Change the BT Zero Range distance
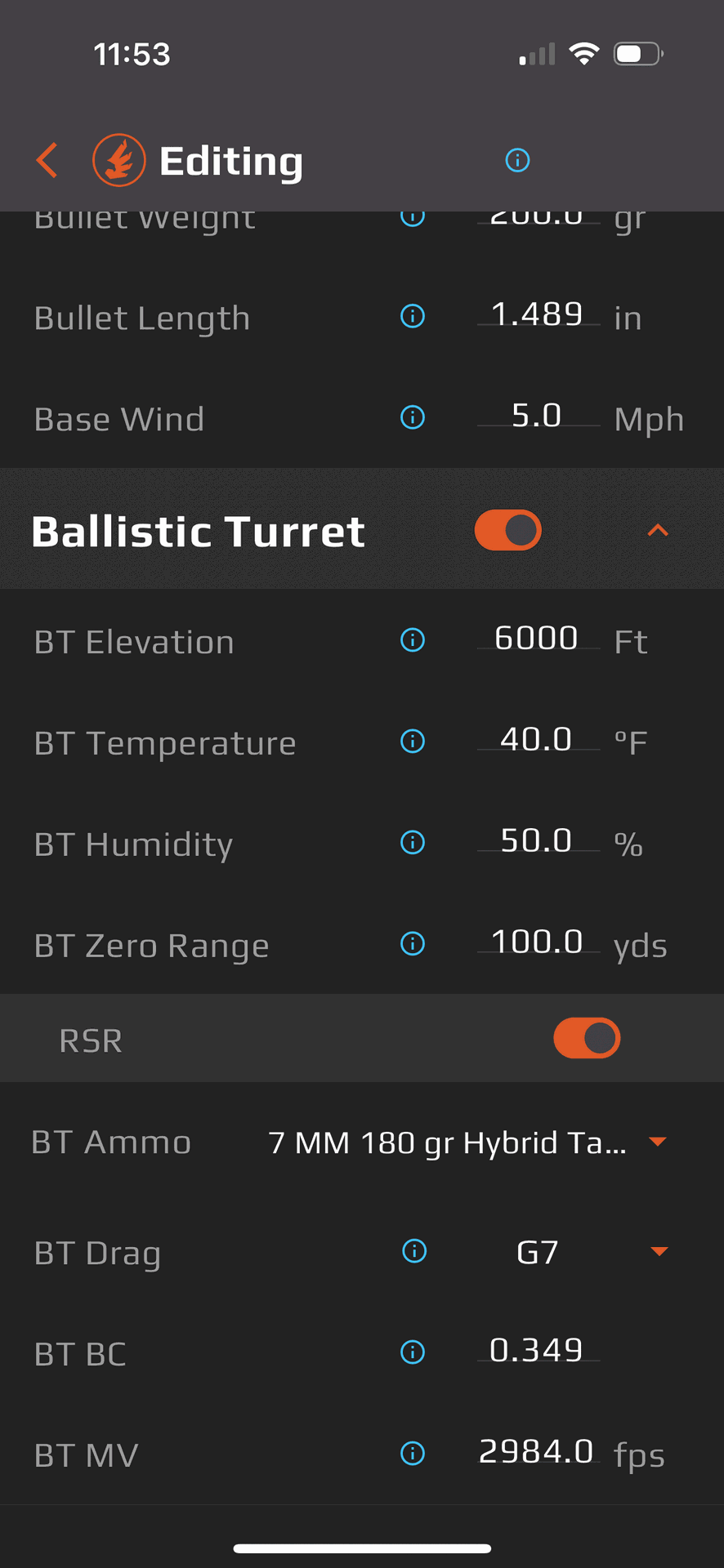This screenshot has width=724, height=1568. [x=537, y=942]
